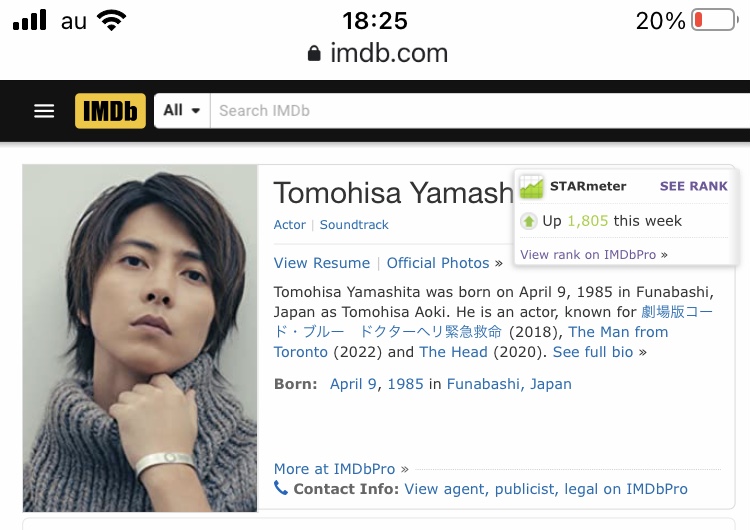Open the Funabashi, Japan birthplace link
Viewport: 750px width, 530px height.
click(x=509, y=384)
